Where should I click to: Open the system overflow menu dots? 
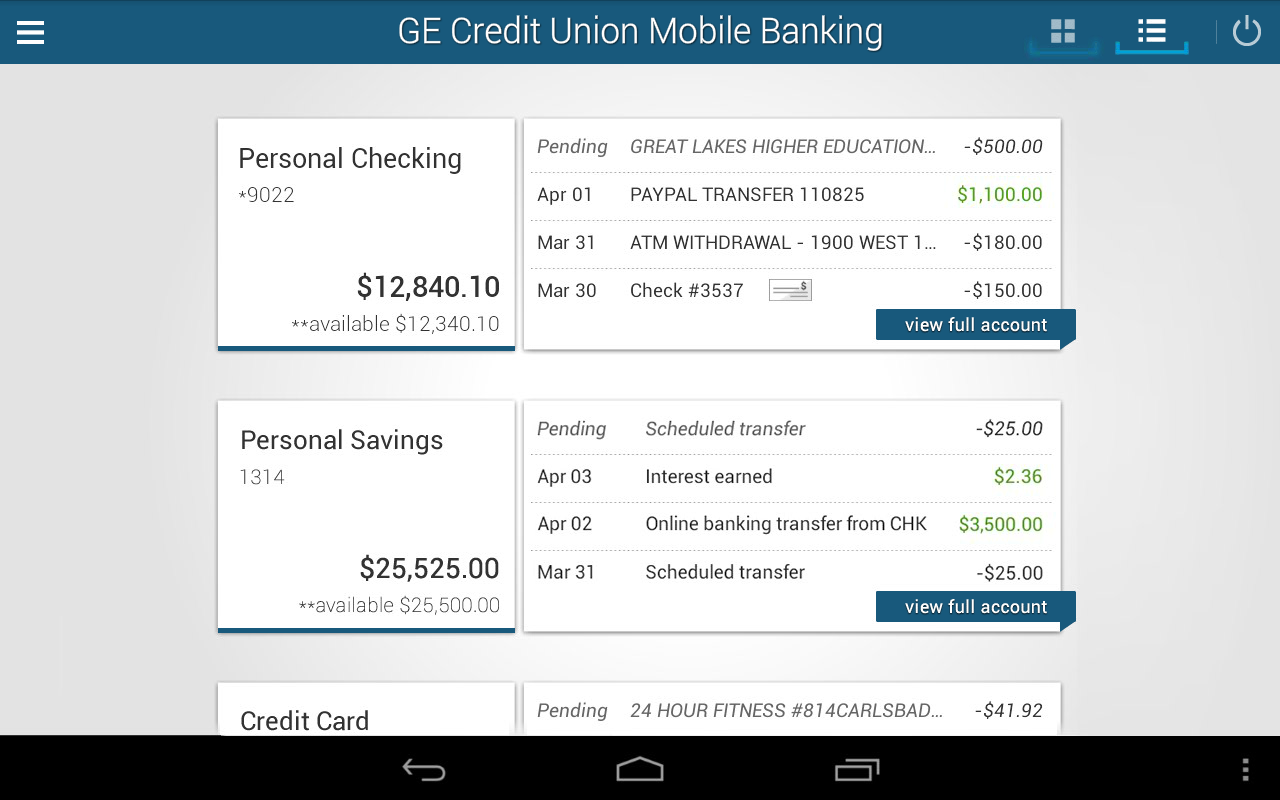1245,769
